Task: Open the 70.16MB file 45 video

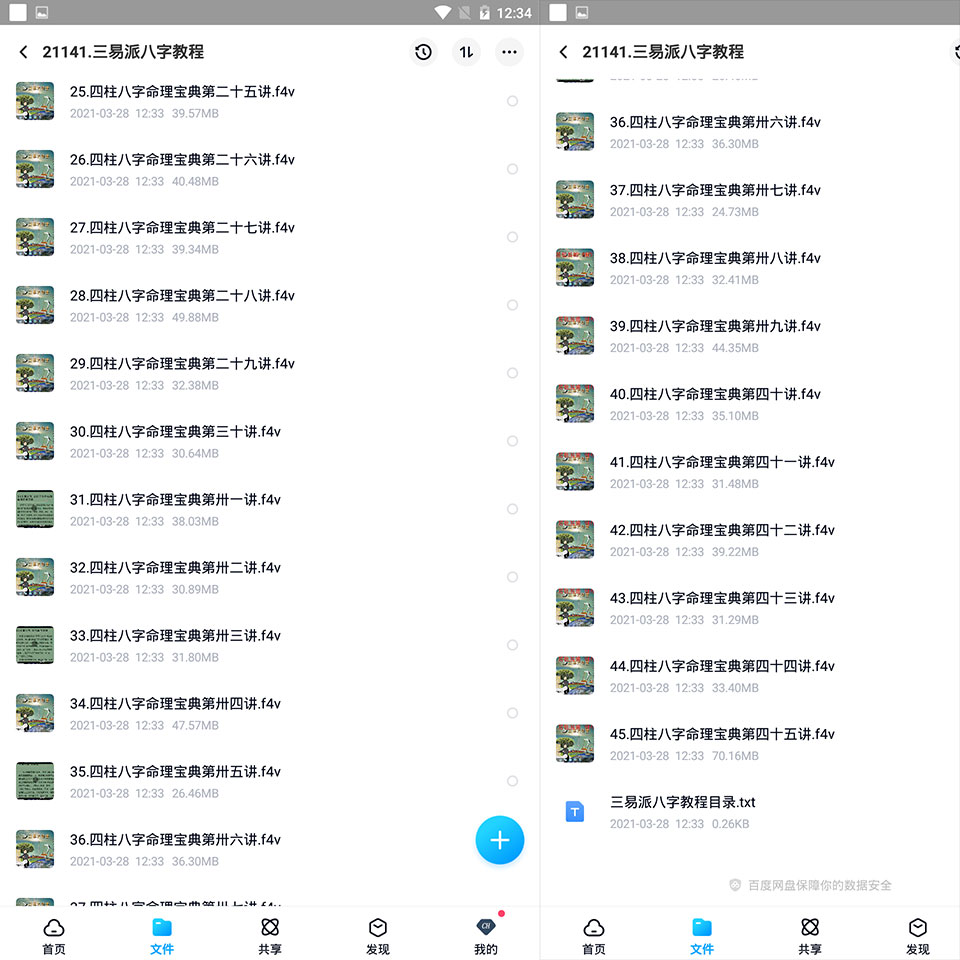Action: 750,744
